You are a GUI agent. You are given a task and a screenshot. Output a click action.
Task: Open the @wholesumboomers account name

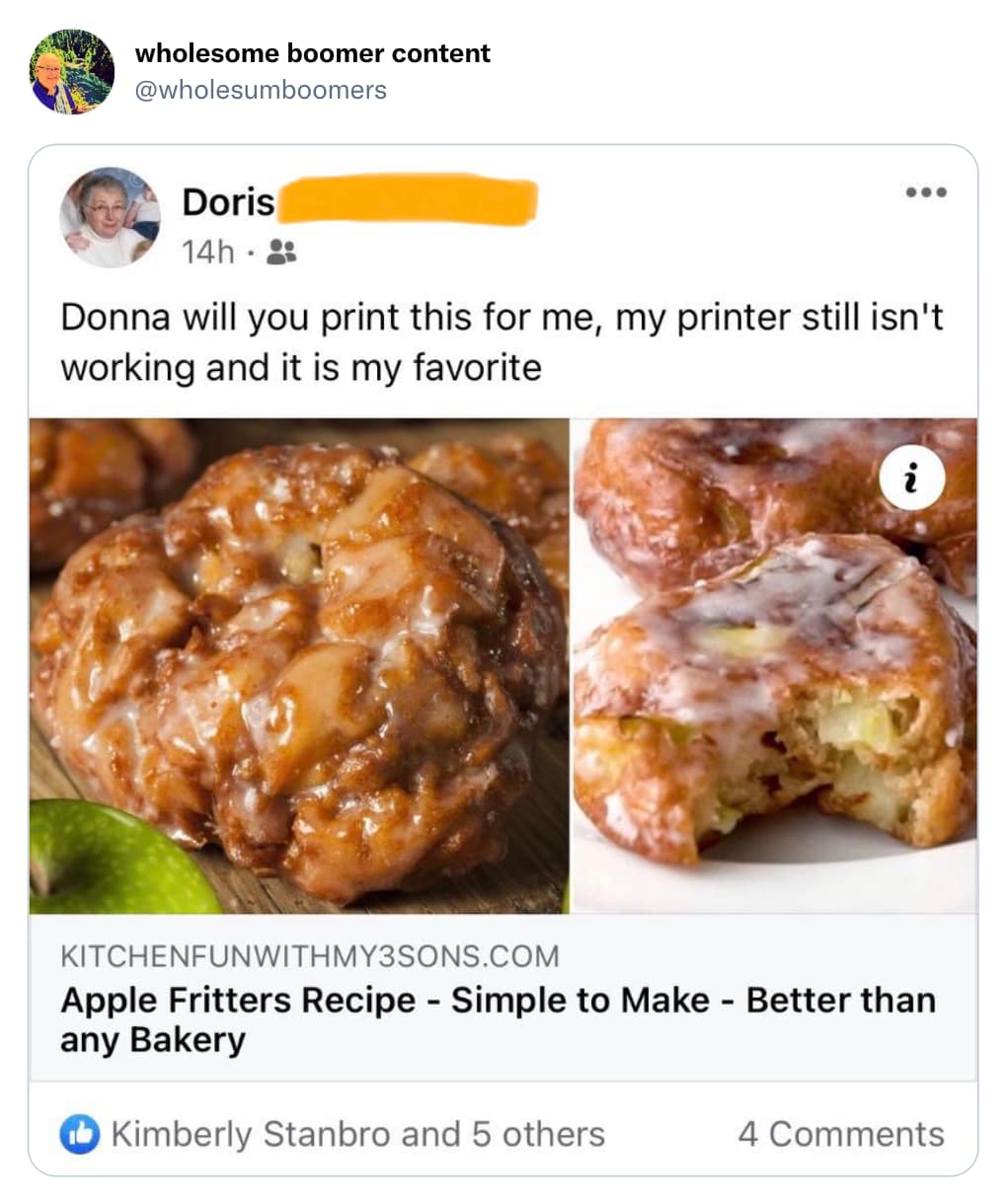tap(261, 90)
